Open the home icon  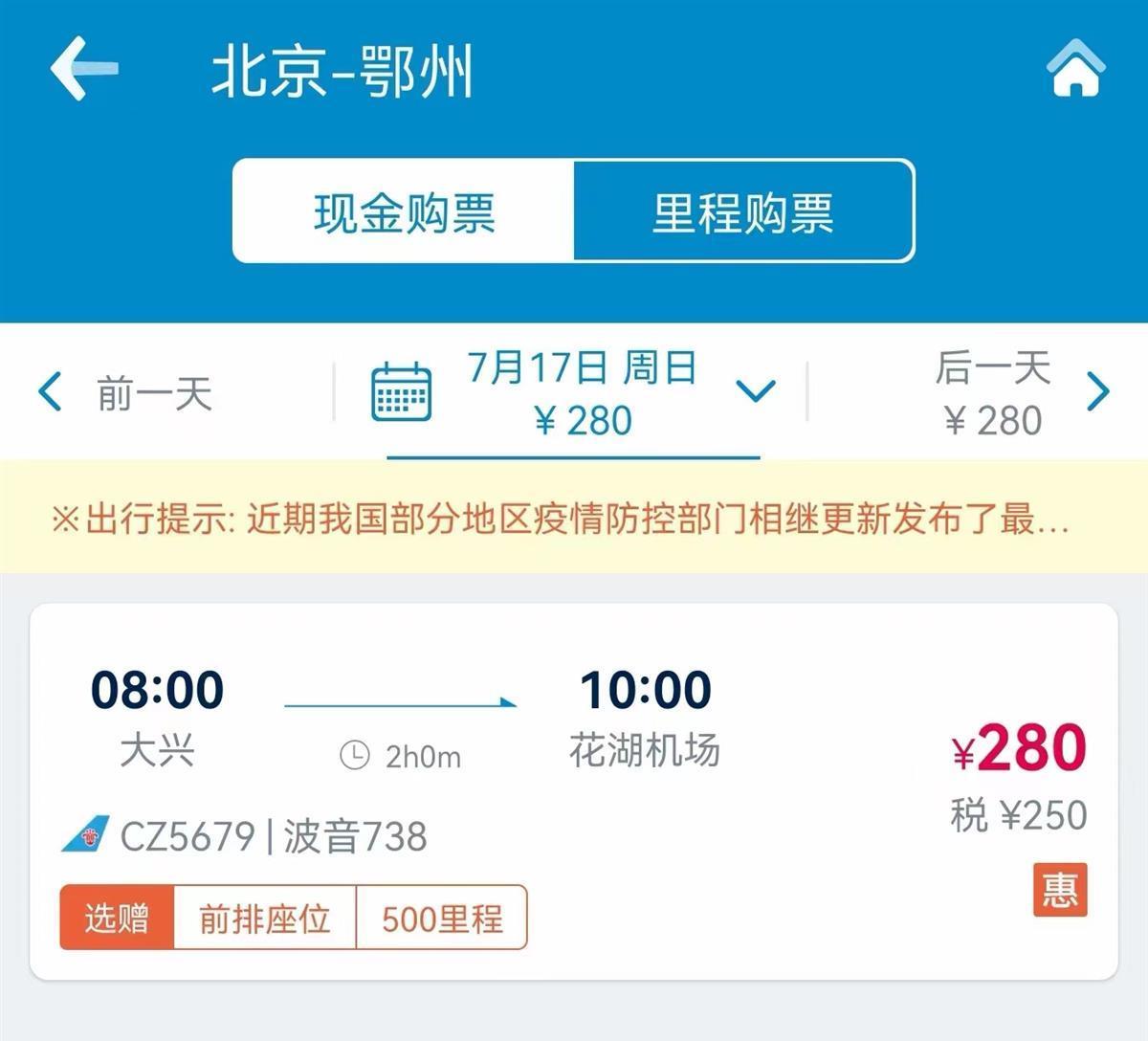(1075, 69)
